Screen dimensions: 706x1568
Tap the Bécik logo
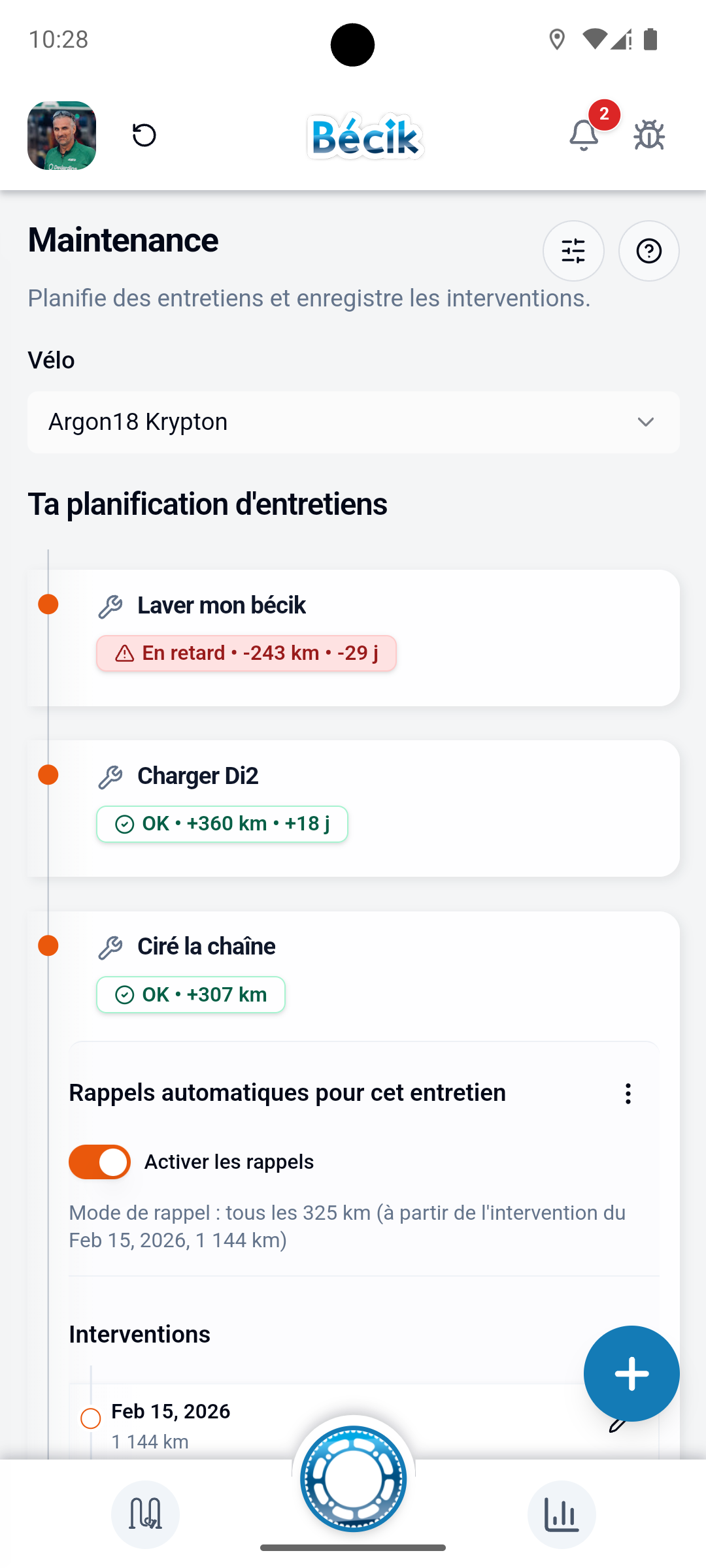click(x=365, y=135)
